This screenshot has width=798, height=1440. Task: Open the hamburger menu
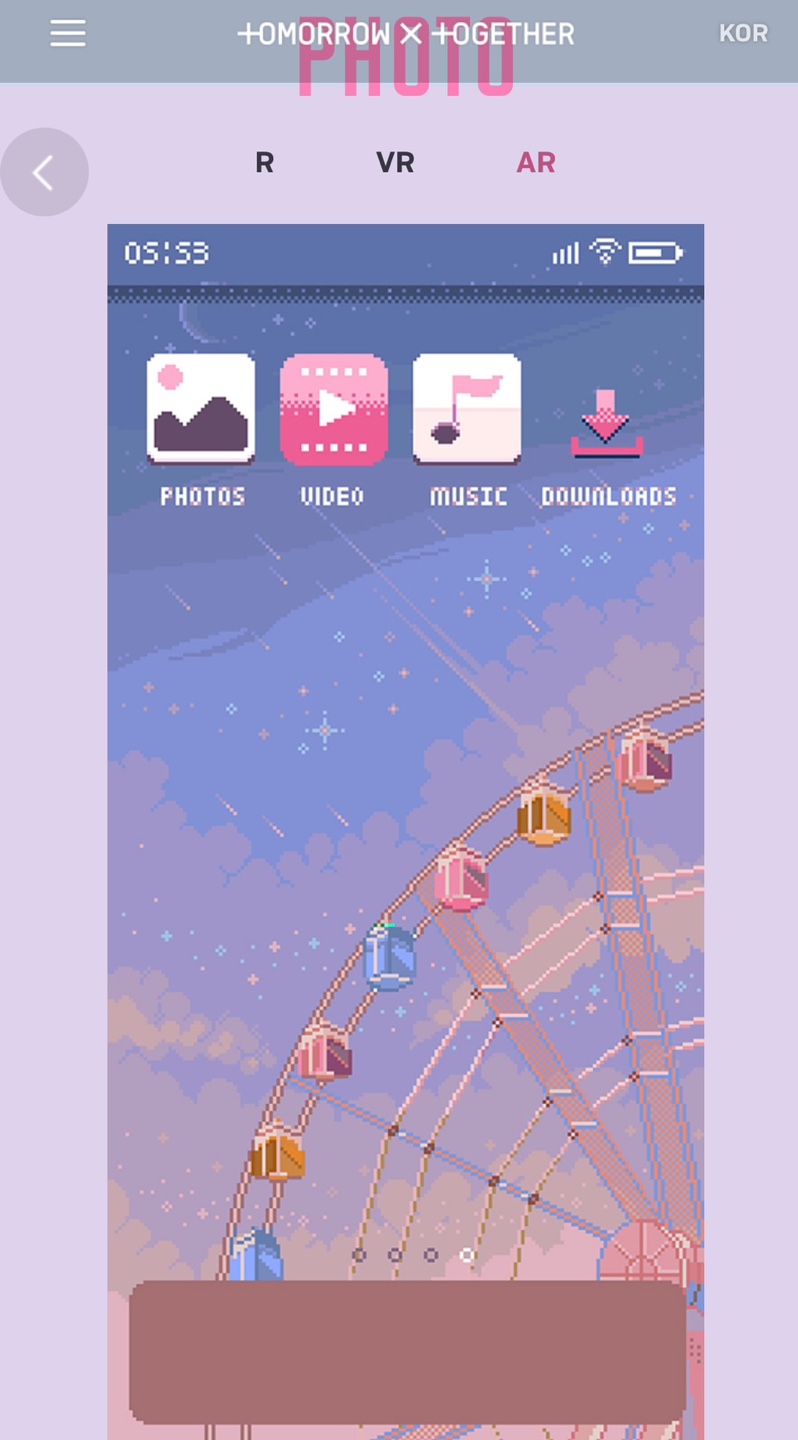(68, 33)
